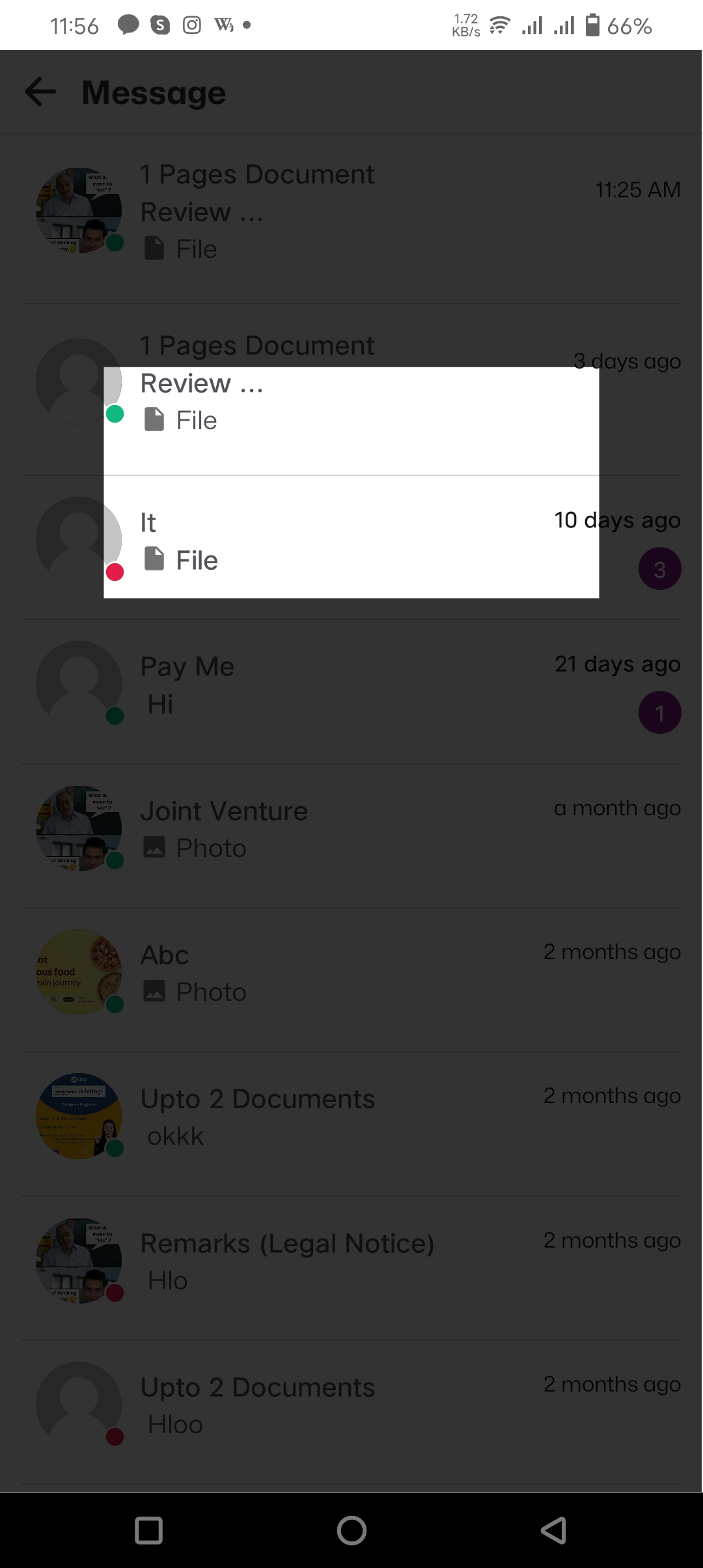Image resolution: width=703 pixels, height=1568 pixels.
Task: Select the Joint Venture chat
Action: tap(351, 829)
